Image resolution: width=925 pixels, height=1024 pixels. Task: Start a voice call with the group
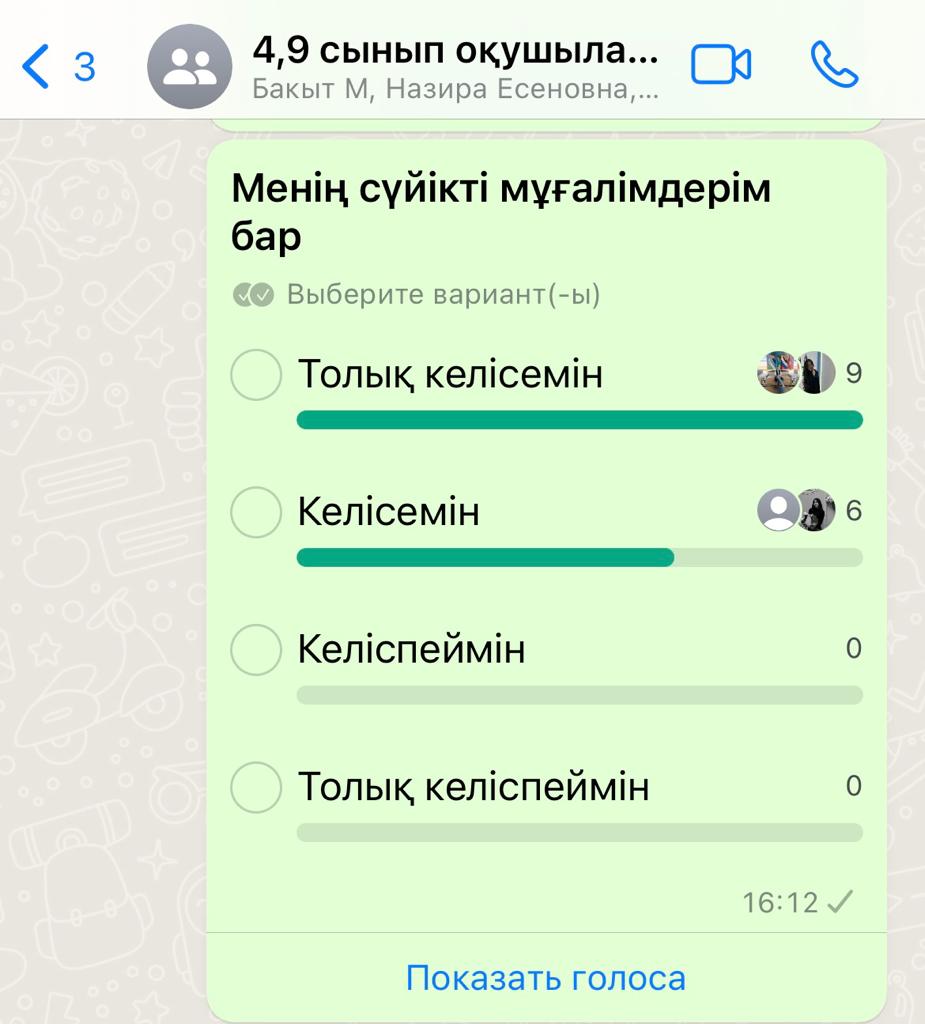point(833,66)
